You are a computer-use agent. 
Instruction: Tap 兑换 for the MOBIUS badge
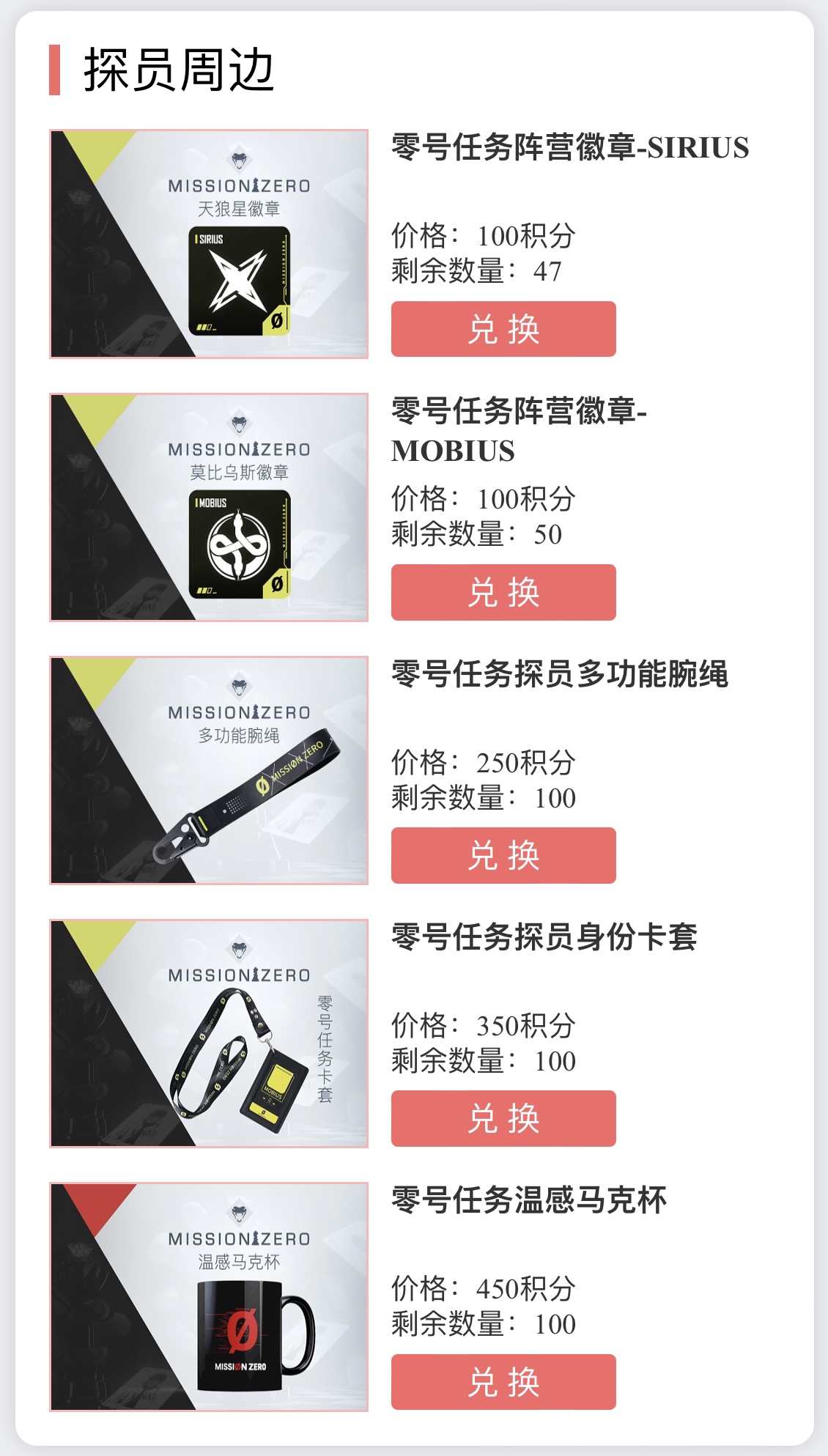coord(503,592)
